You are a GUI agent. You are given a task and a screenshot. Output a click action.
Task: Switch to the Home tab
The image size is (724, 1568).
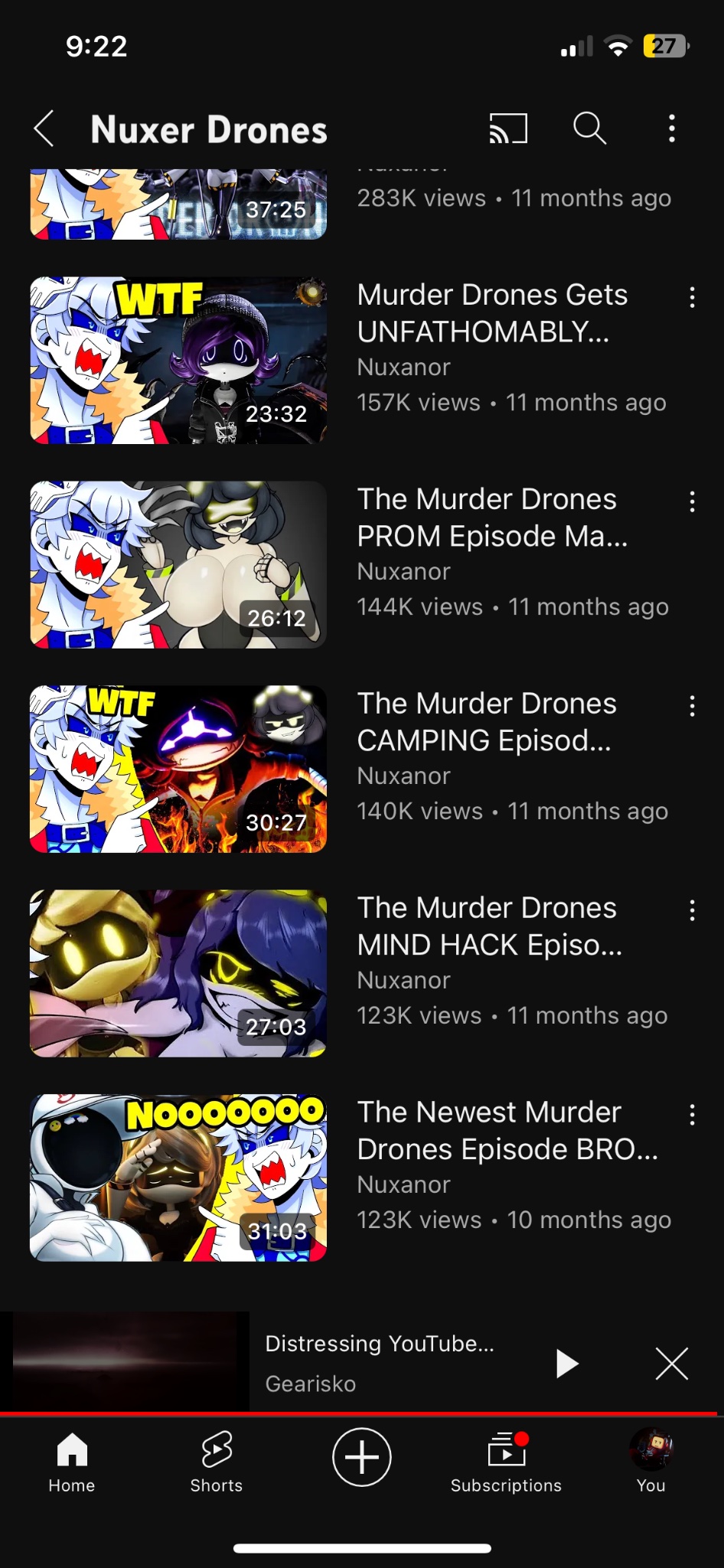point(72,1462)
